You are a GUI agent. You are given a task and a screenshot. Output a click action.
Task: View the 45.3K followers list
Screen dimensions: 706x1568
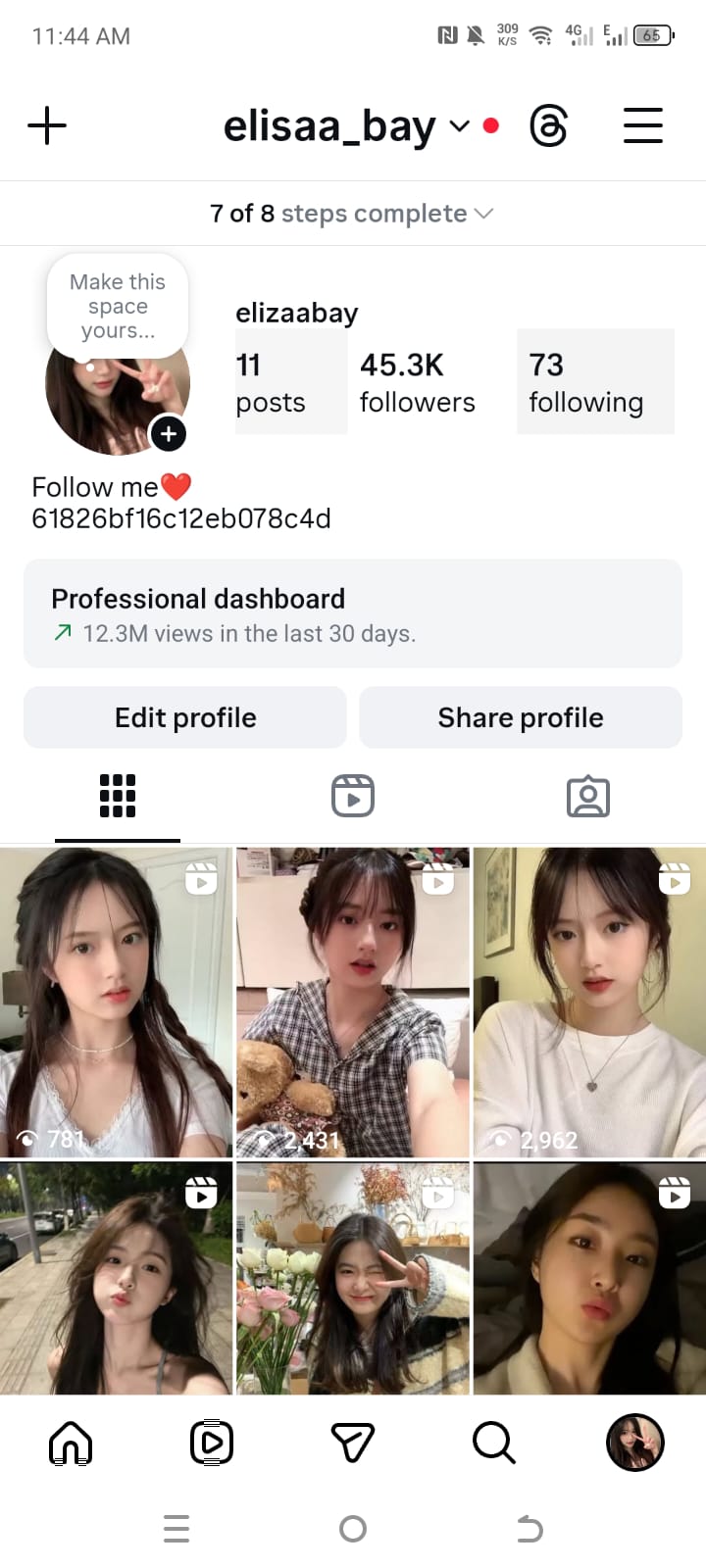417,382
